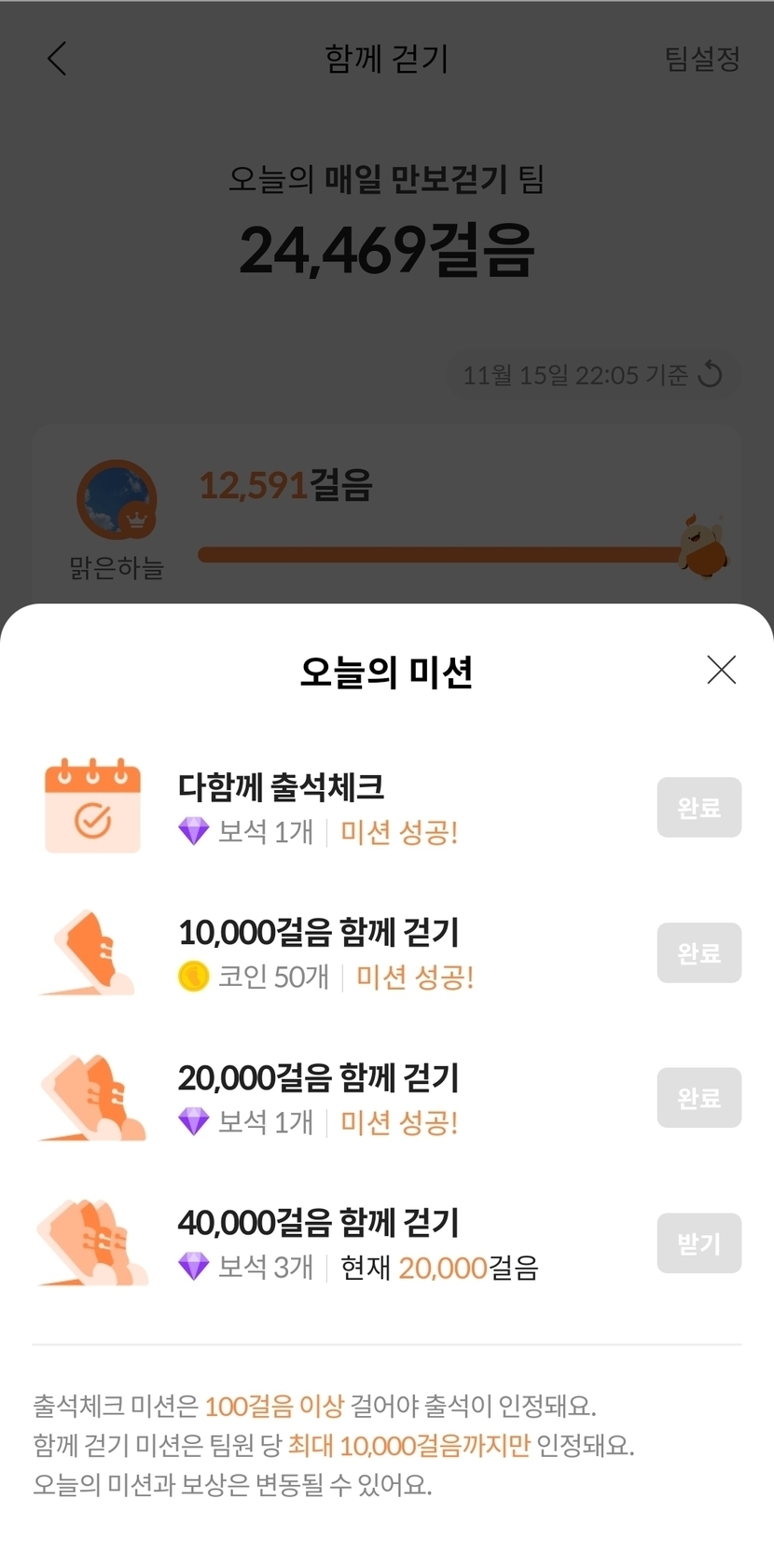Refresh the step count timestamp

(711, 374)
